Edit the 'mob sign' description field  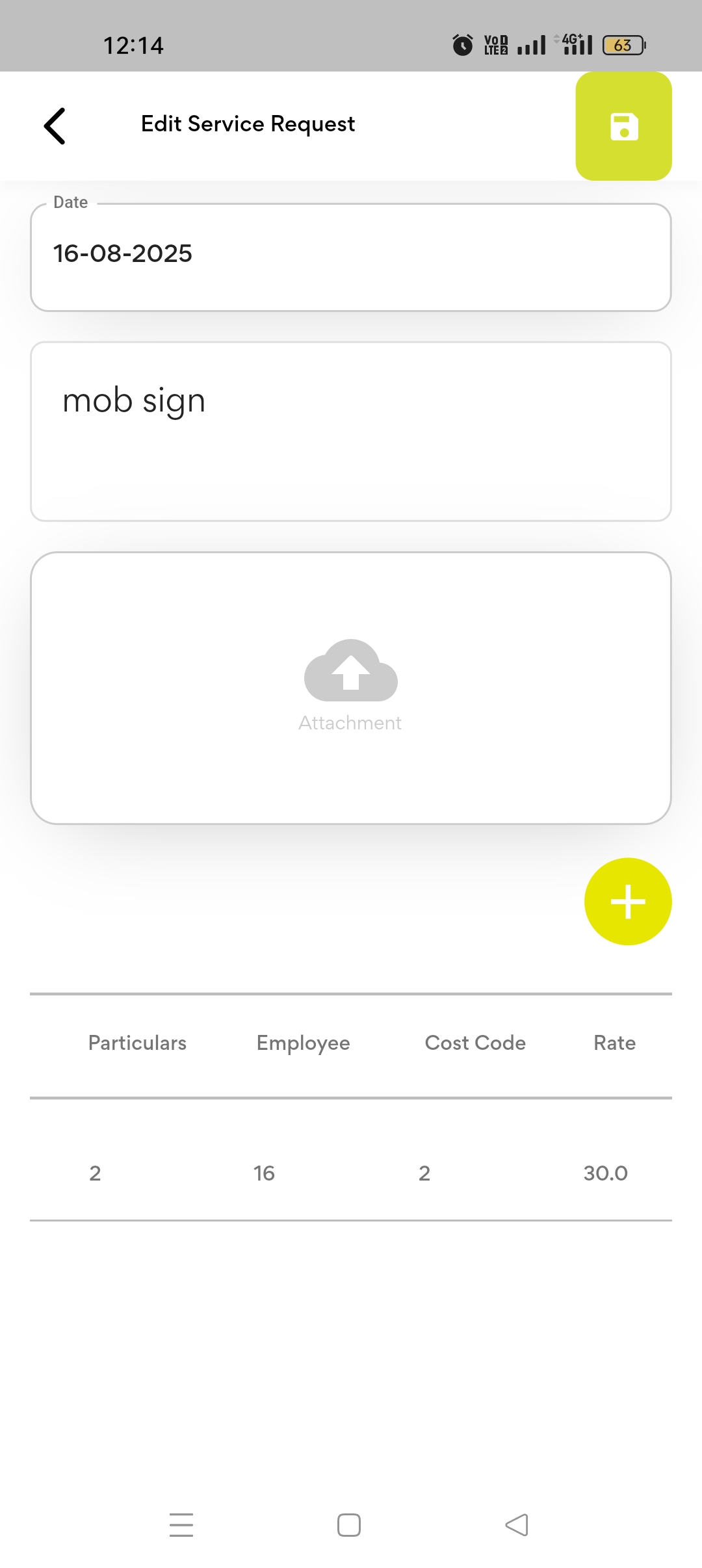pos(350,431)
